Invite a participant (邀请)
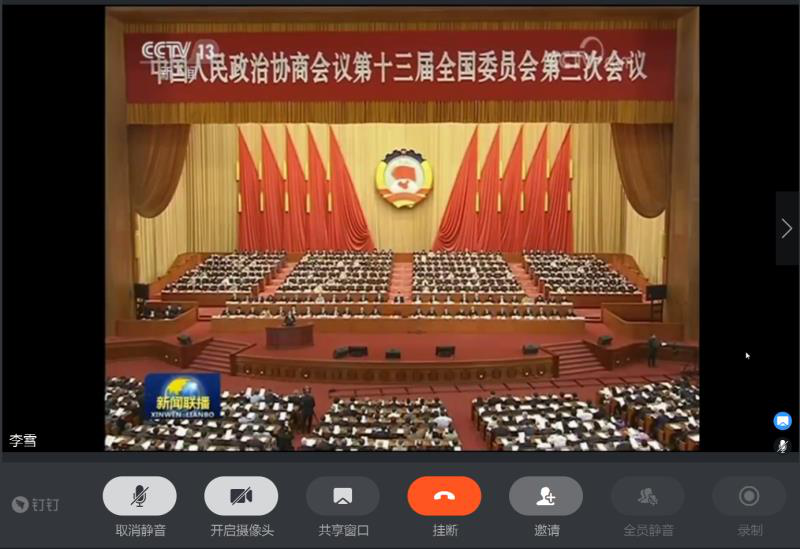The width and height of the screenshot is (800, 549). [546, 496]
